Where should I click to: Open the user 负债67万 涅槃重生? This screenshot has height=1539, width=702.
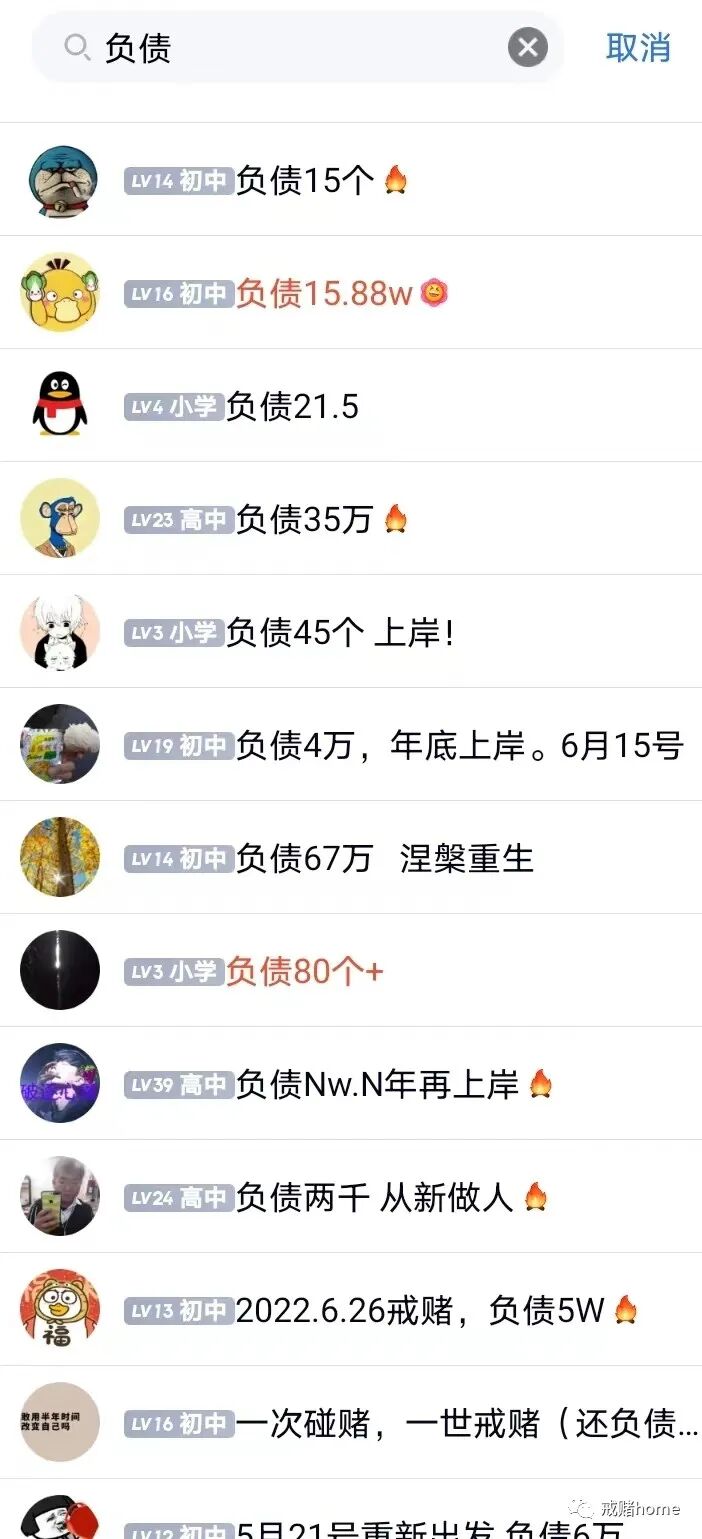coord(385,858)
